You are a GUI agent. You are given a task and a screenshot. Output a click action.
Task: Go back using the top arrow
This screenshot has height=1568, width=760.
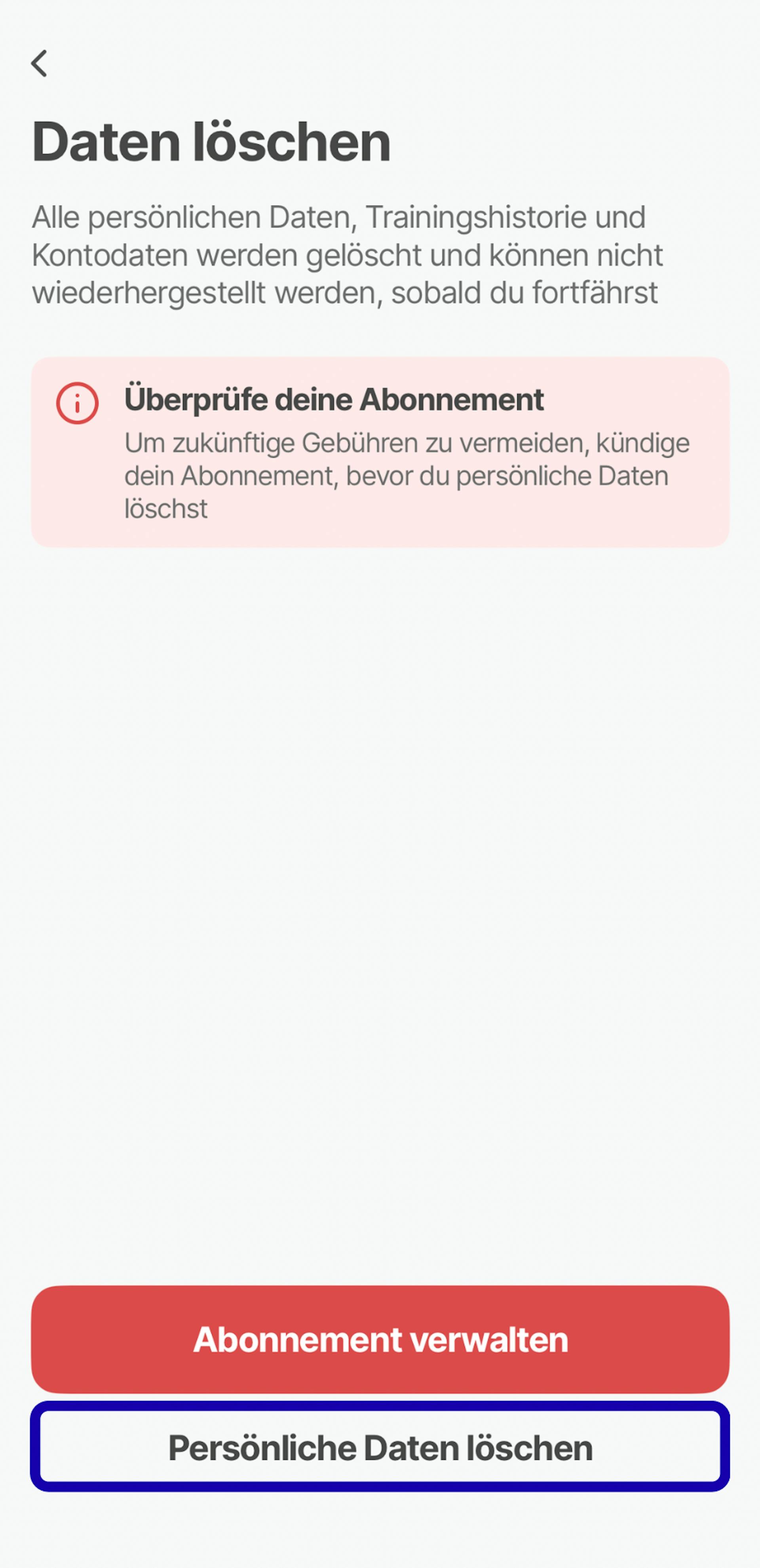[40, 63]
